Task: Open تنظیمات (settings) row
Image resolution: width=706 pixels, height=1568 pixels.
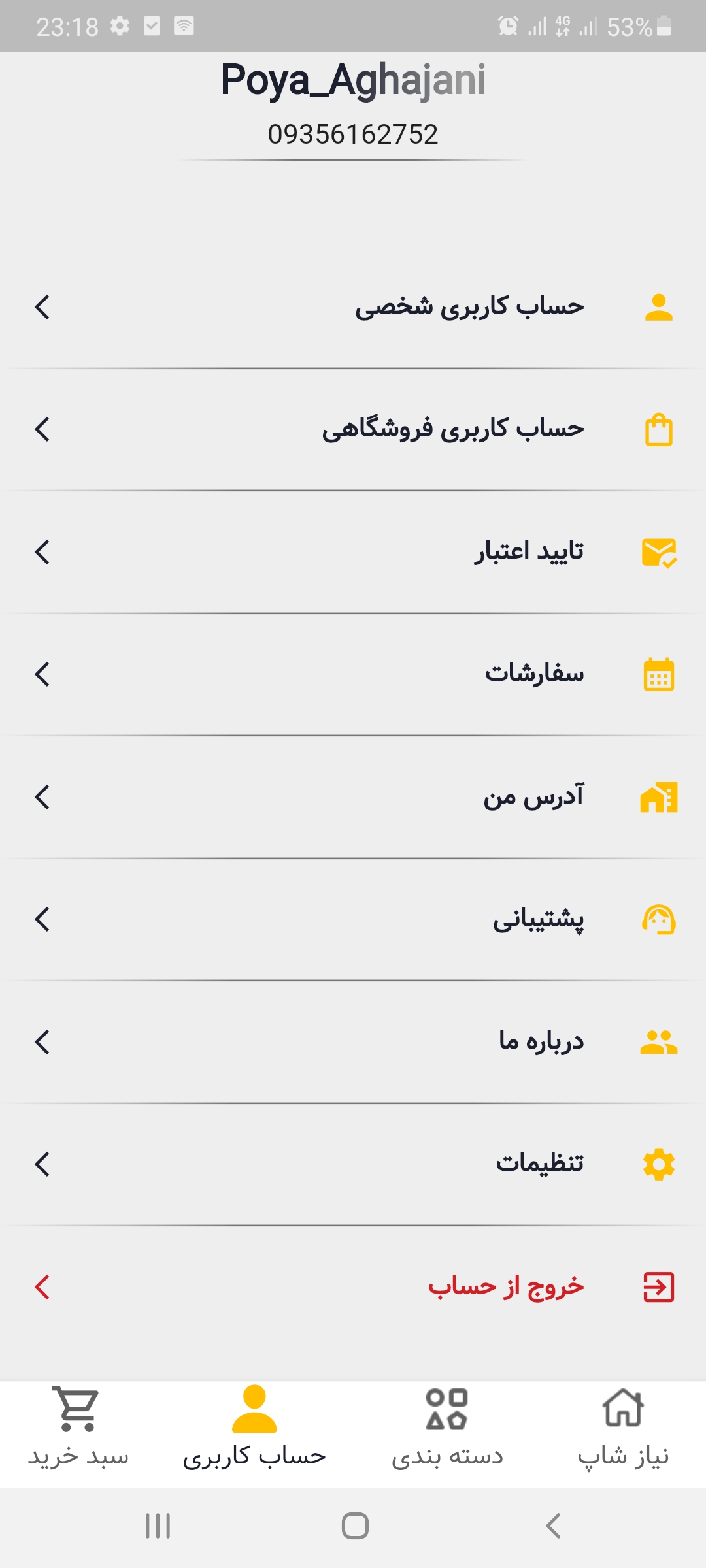Action: click(353, 1164)
